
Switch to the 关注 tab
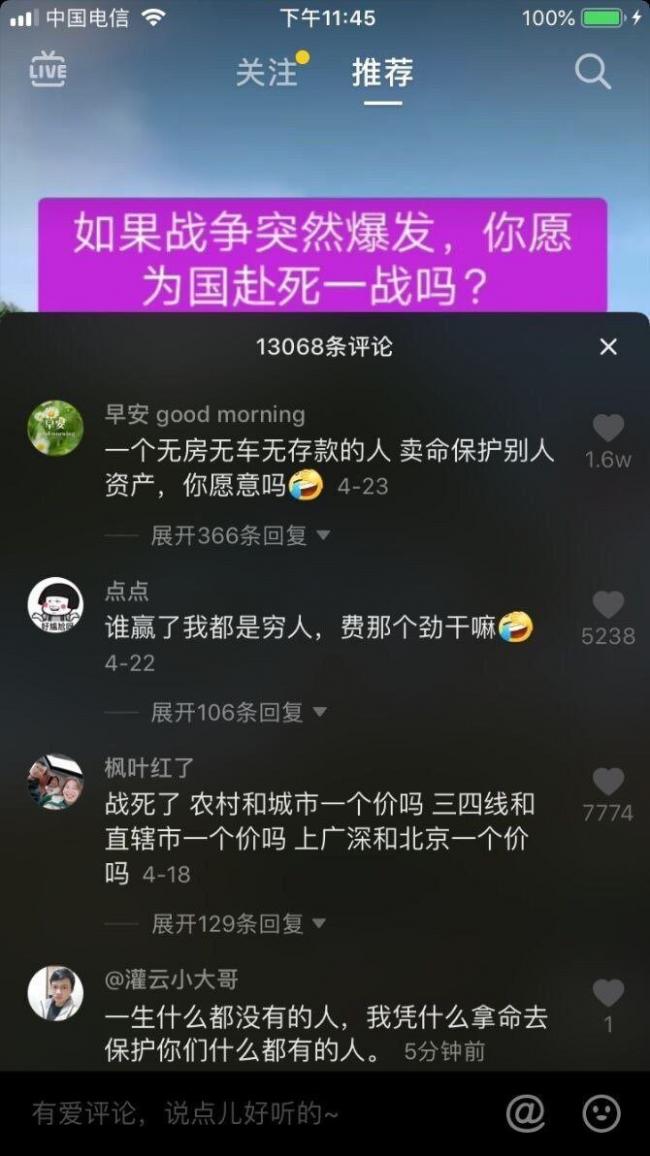[x=267, y=72]
